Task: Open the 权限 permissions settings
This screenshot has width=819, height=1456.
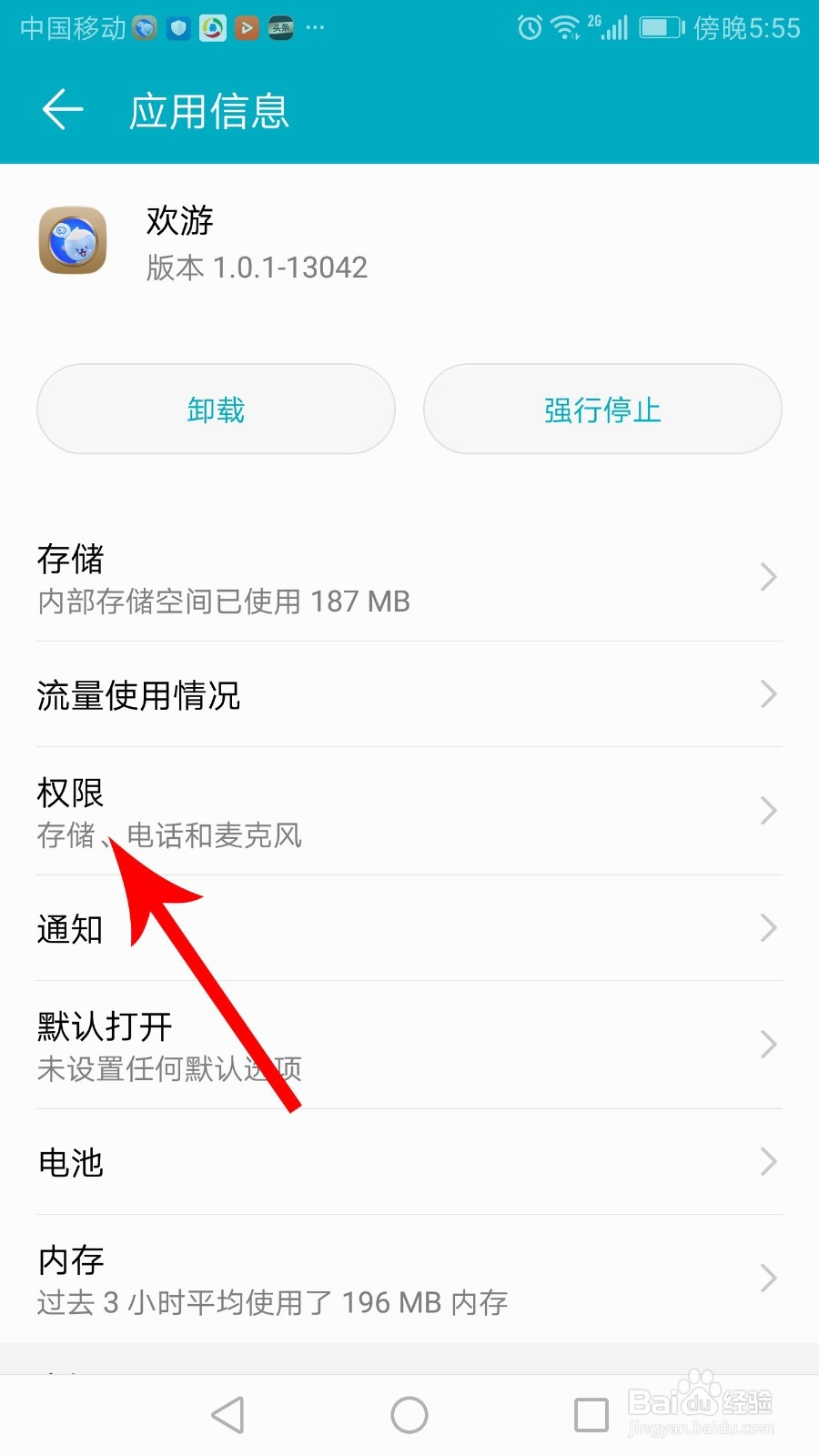Action: pyautogui.click(x=409, y=810)
